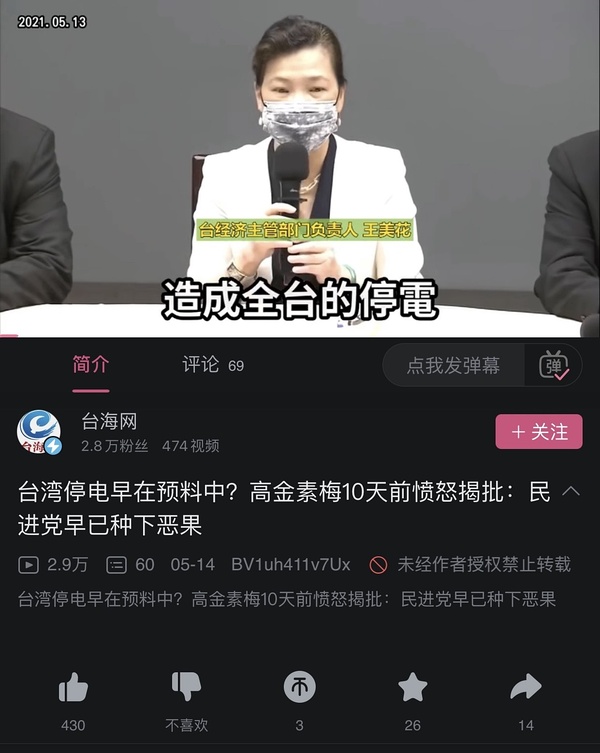Screen dimensions: 600x753
Task: Follow 台海网 with the 关注 button
Action: point(539,432)
